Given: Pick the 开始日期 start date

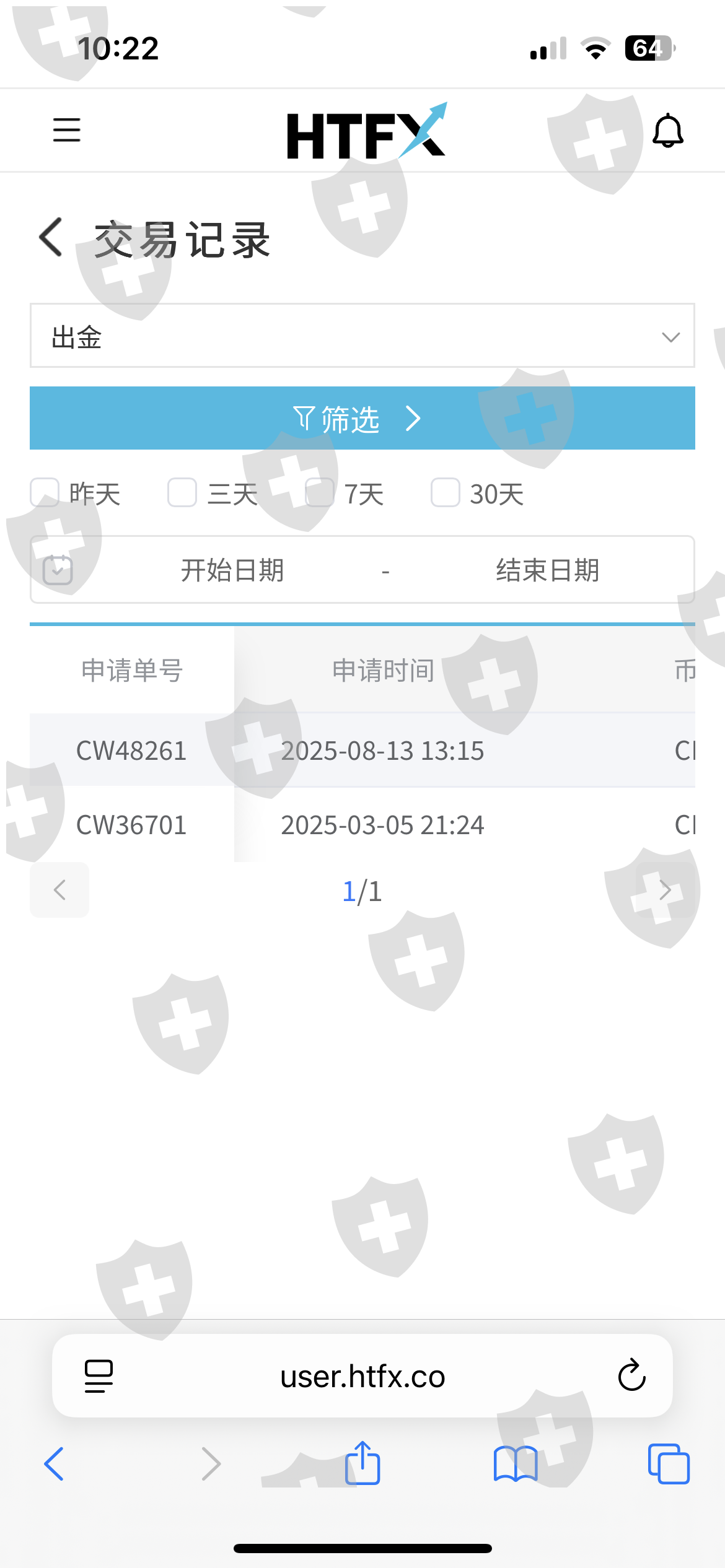Looking at the screenshot, I should (x=232, y=570).
